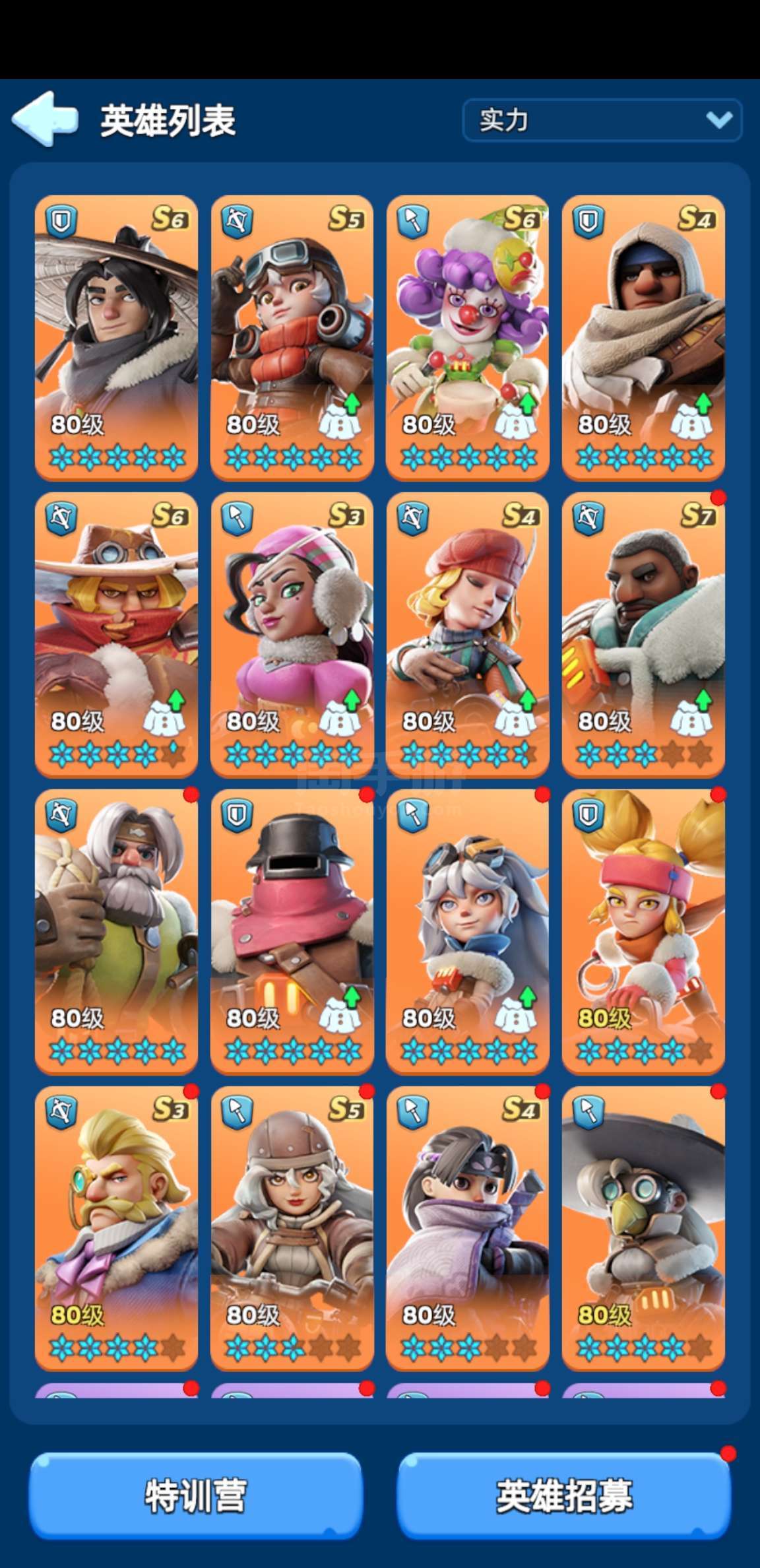The width and height of the screenshot is (760, 1568).
Task: Open 英雄招募 hero recruitment
Action: tap(564, 1496)
